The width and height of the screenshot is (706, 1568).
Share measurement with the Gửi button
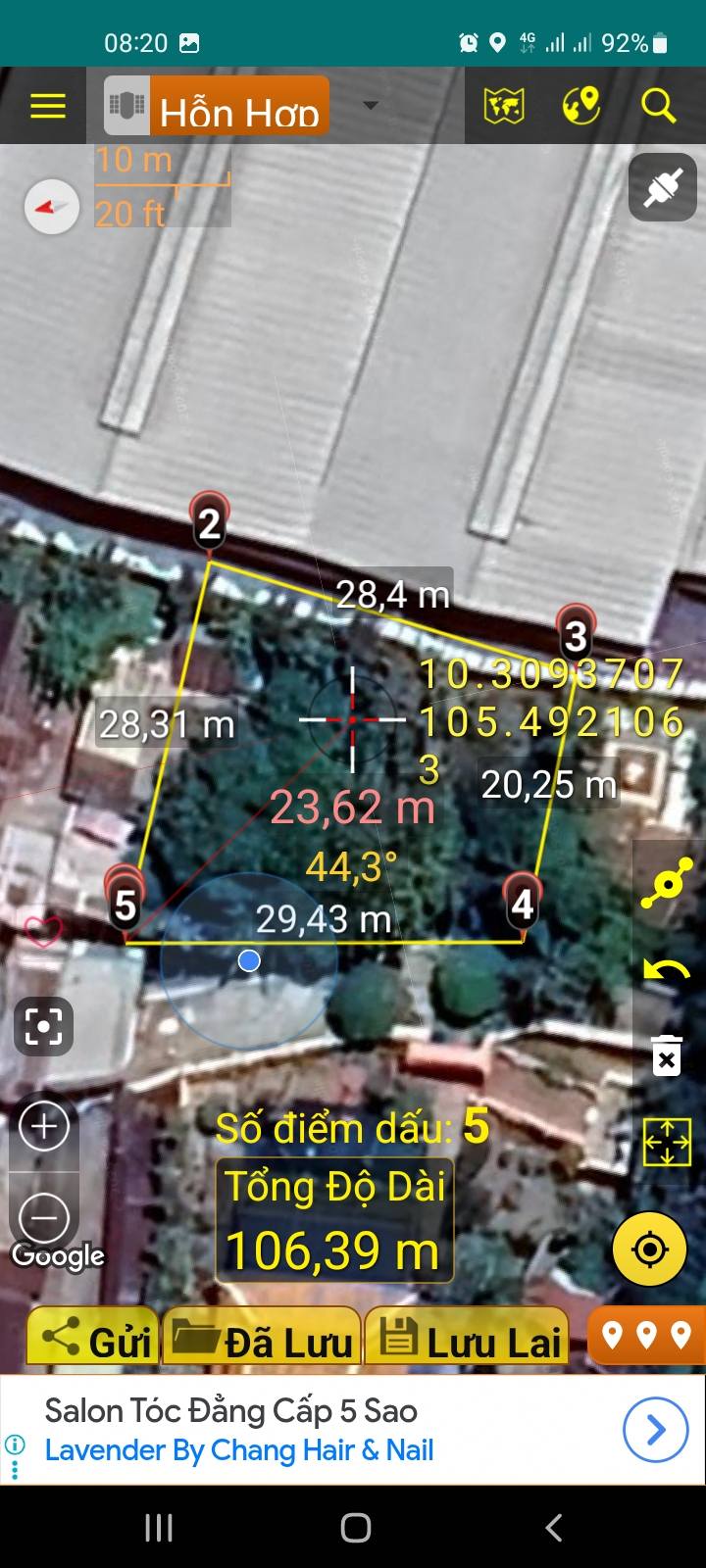[x=93, y=1339]
